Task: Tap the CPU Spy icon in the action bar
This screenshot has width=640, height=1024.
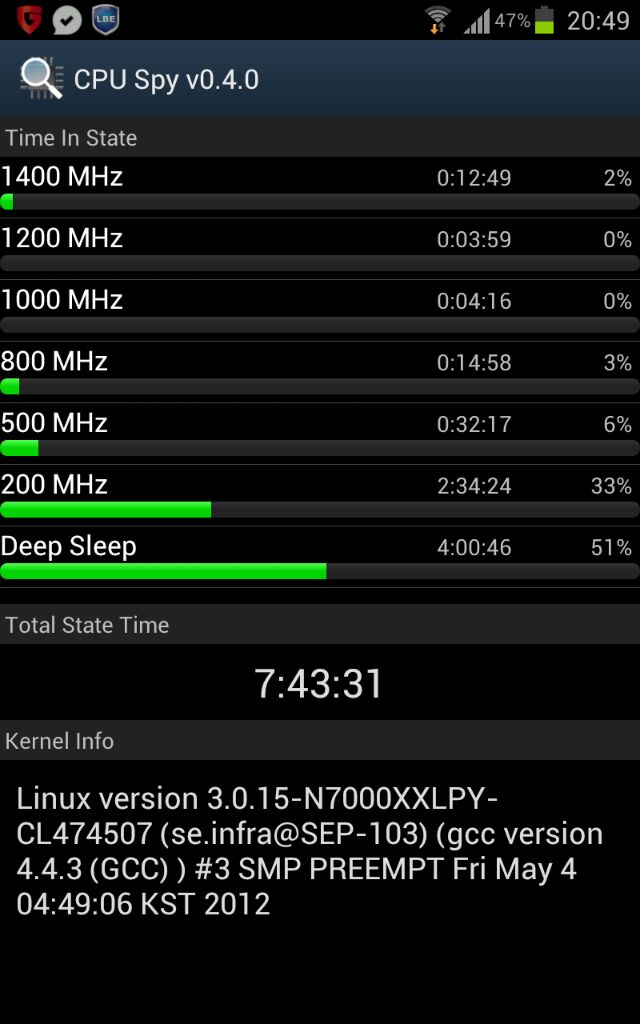Action: tap(42, 78)
